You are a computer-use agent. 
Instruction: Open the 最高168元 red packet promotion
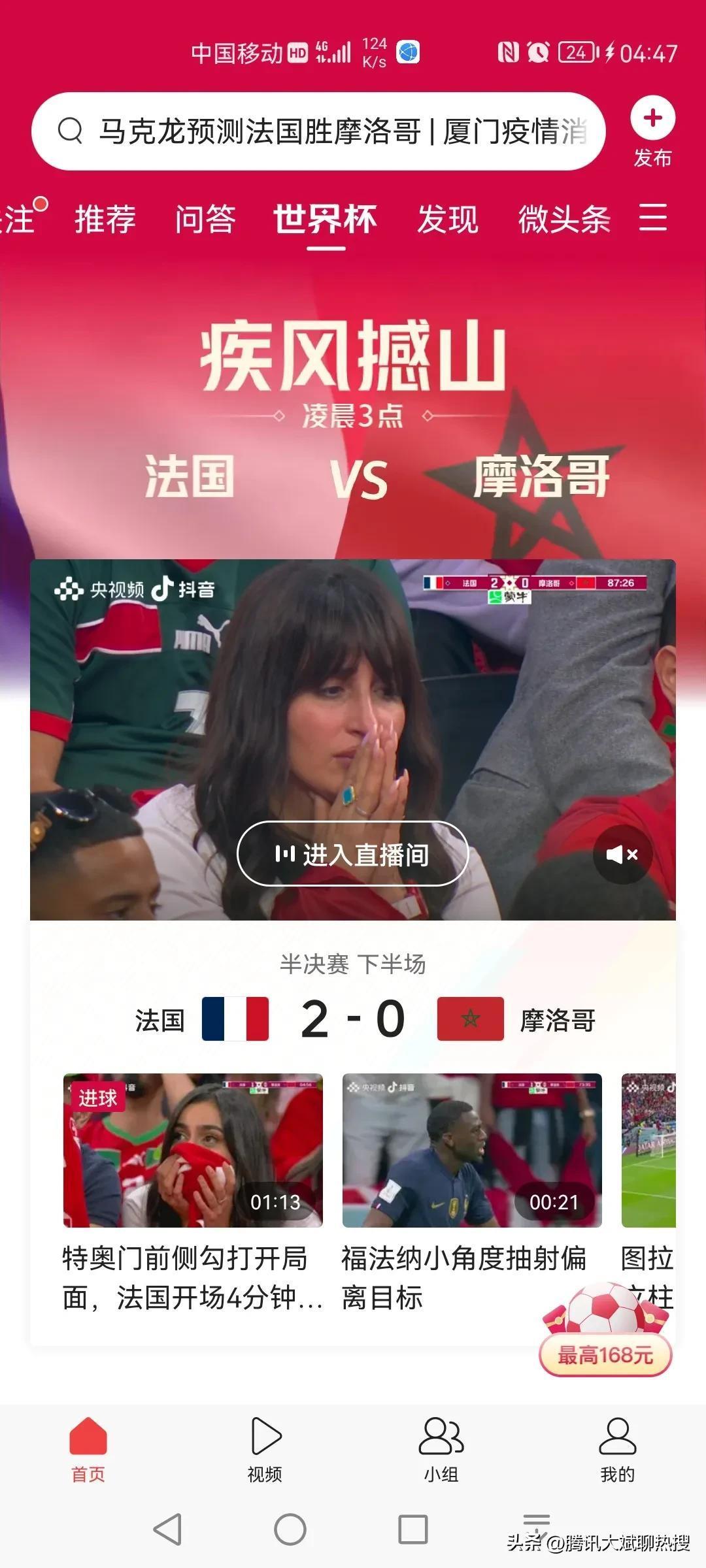click(x=605, y=1337)
